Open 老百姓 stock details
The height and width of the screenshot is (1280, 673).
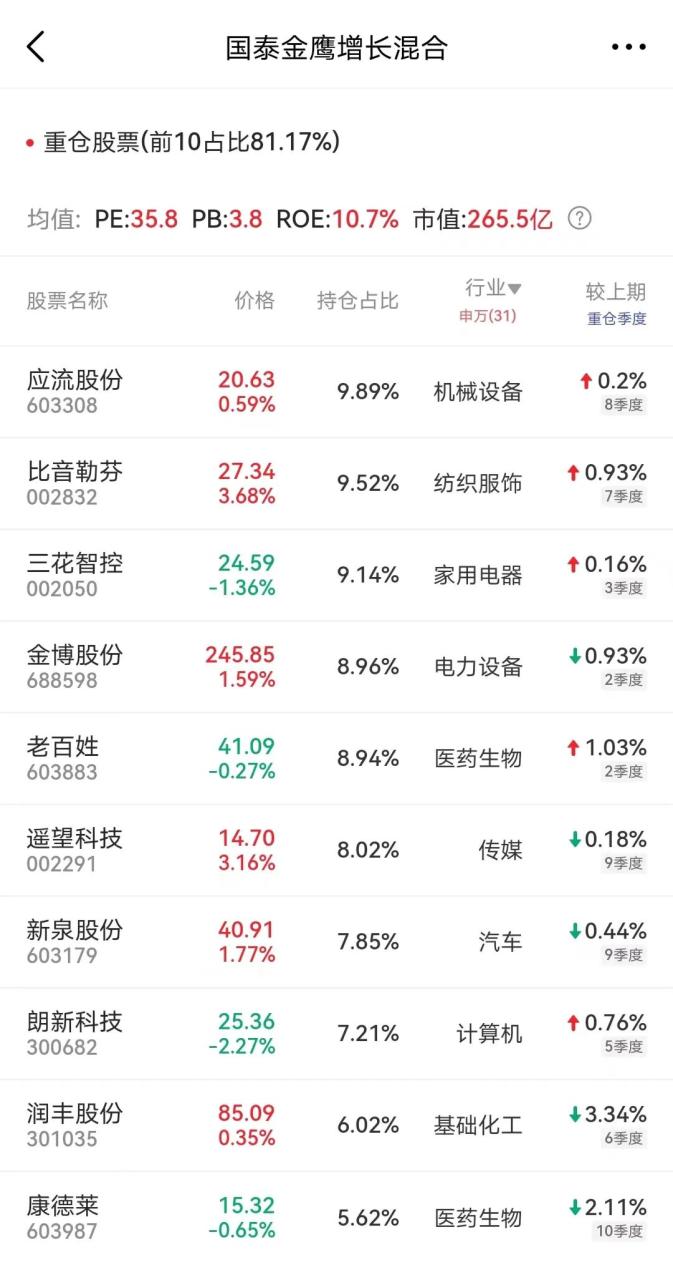pos(336,759)
